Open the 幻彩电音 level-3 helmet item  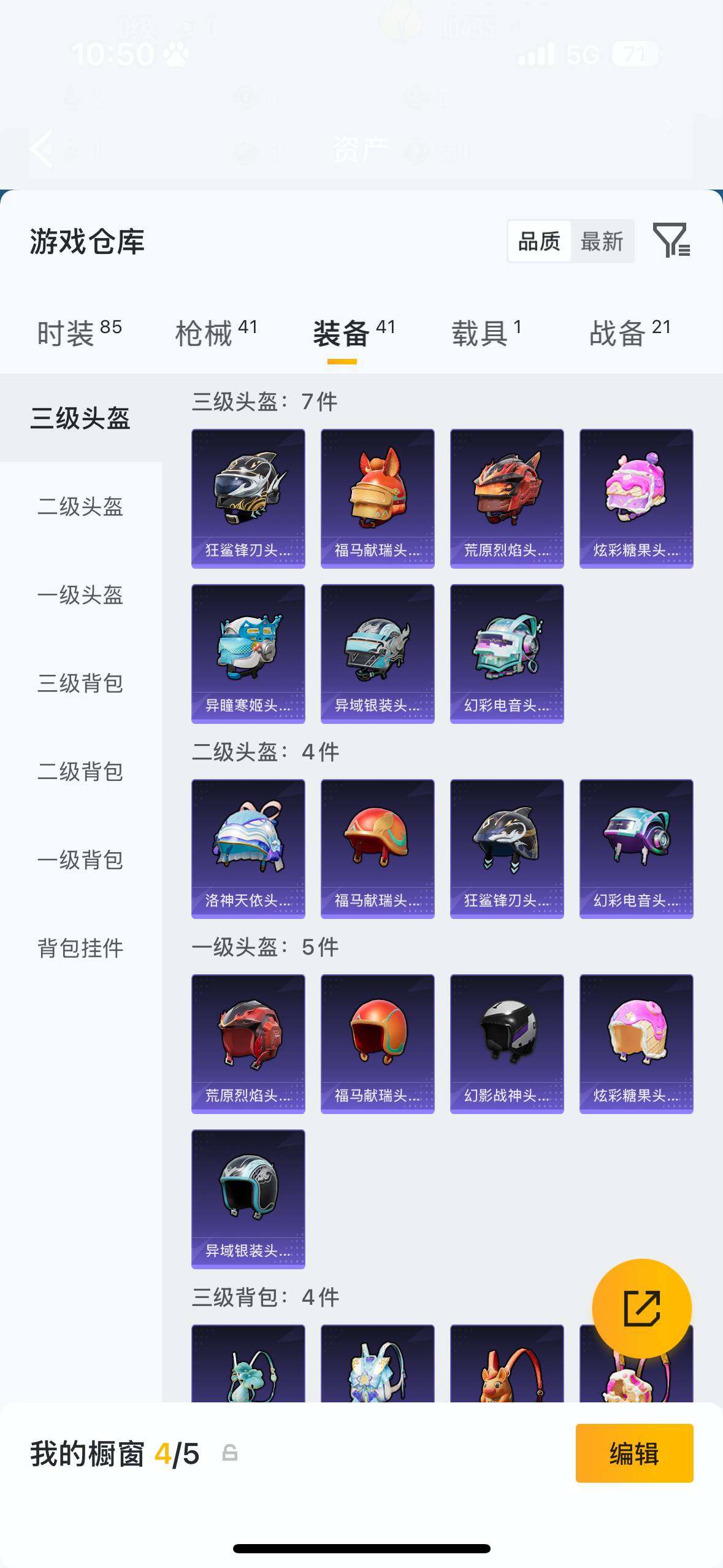tap(507, 653)
